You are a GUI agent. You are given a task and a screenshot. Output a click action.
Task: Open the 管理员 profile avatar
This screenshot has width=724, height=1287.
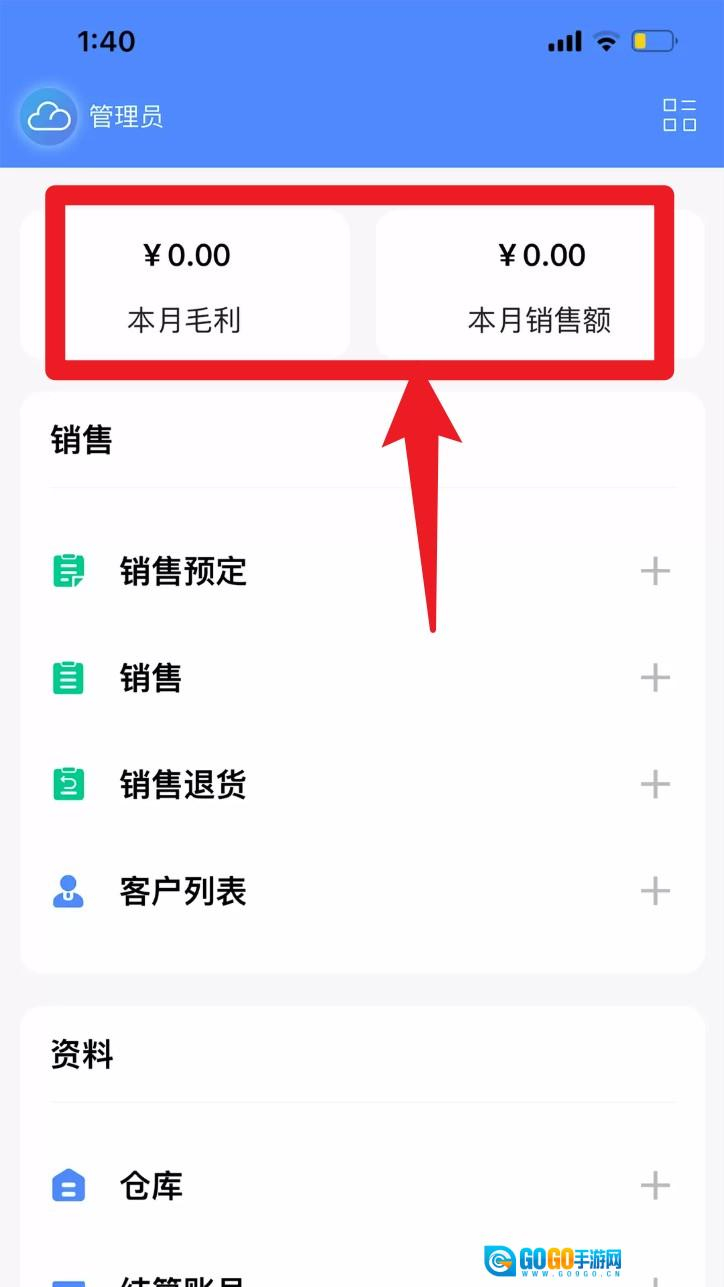pos(48,118)
